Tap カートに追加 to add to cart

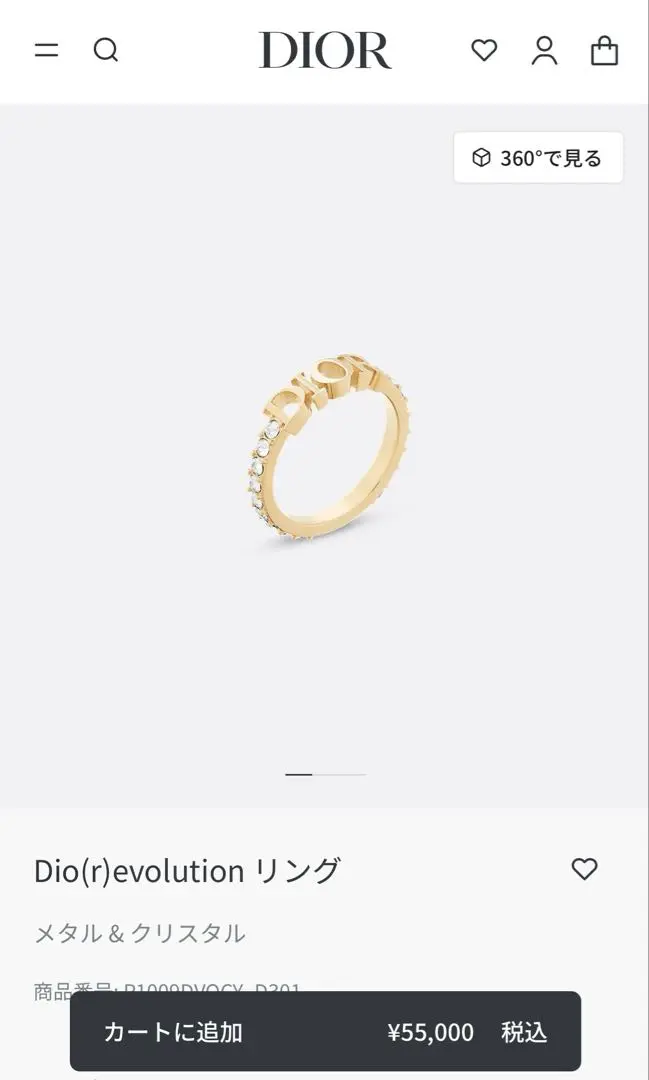(325, 1032)
